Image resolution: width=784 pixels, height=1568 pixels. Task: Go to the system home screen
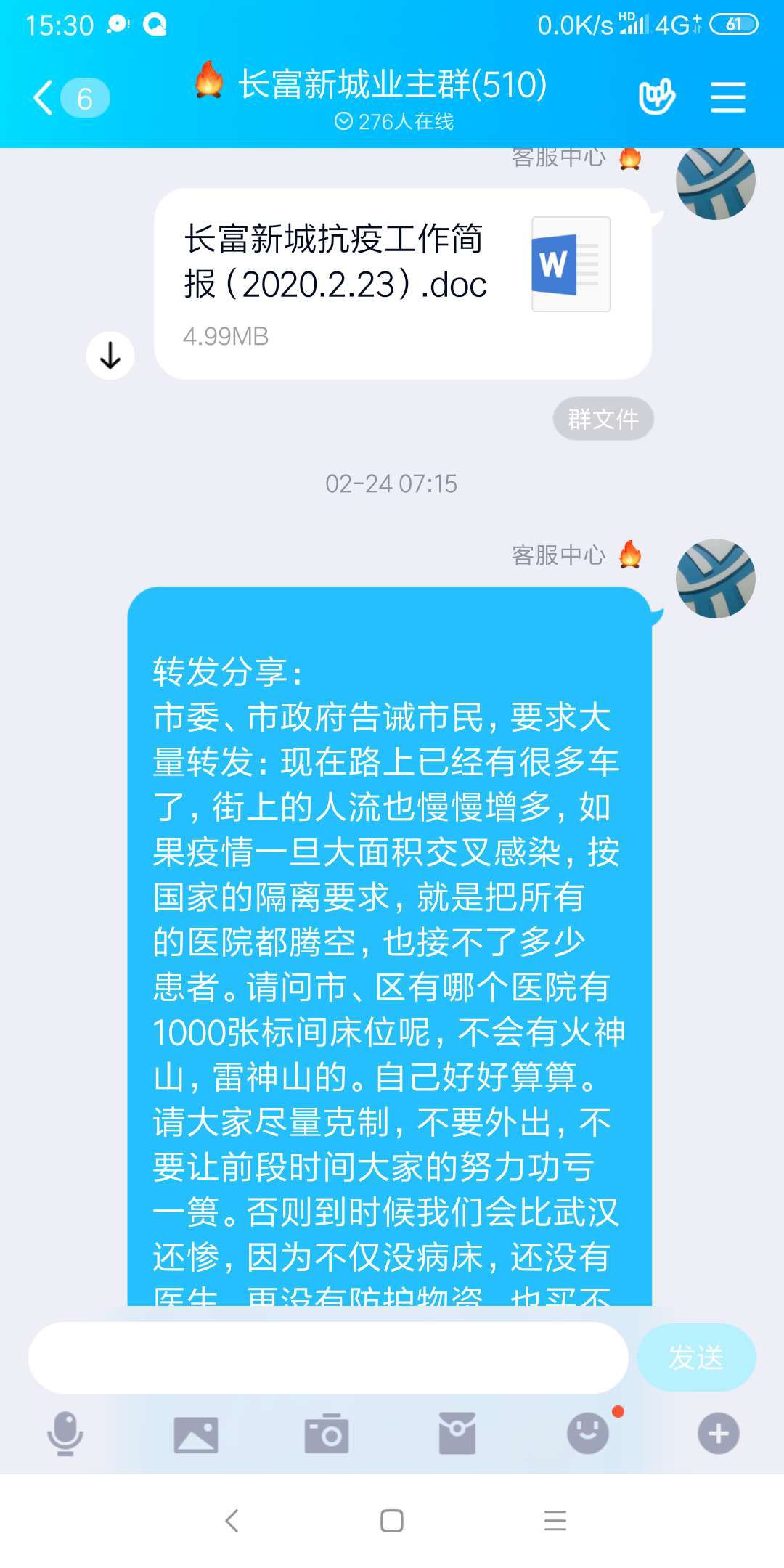[x=392, y=1521]
